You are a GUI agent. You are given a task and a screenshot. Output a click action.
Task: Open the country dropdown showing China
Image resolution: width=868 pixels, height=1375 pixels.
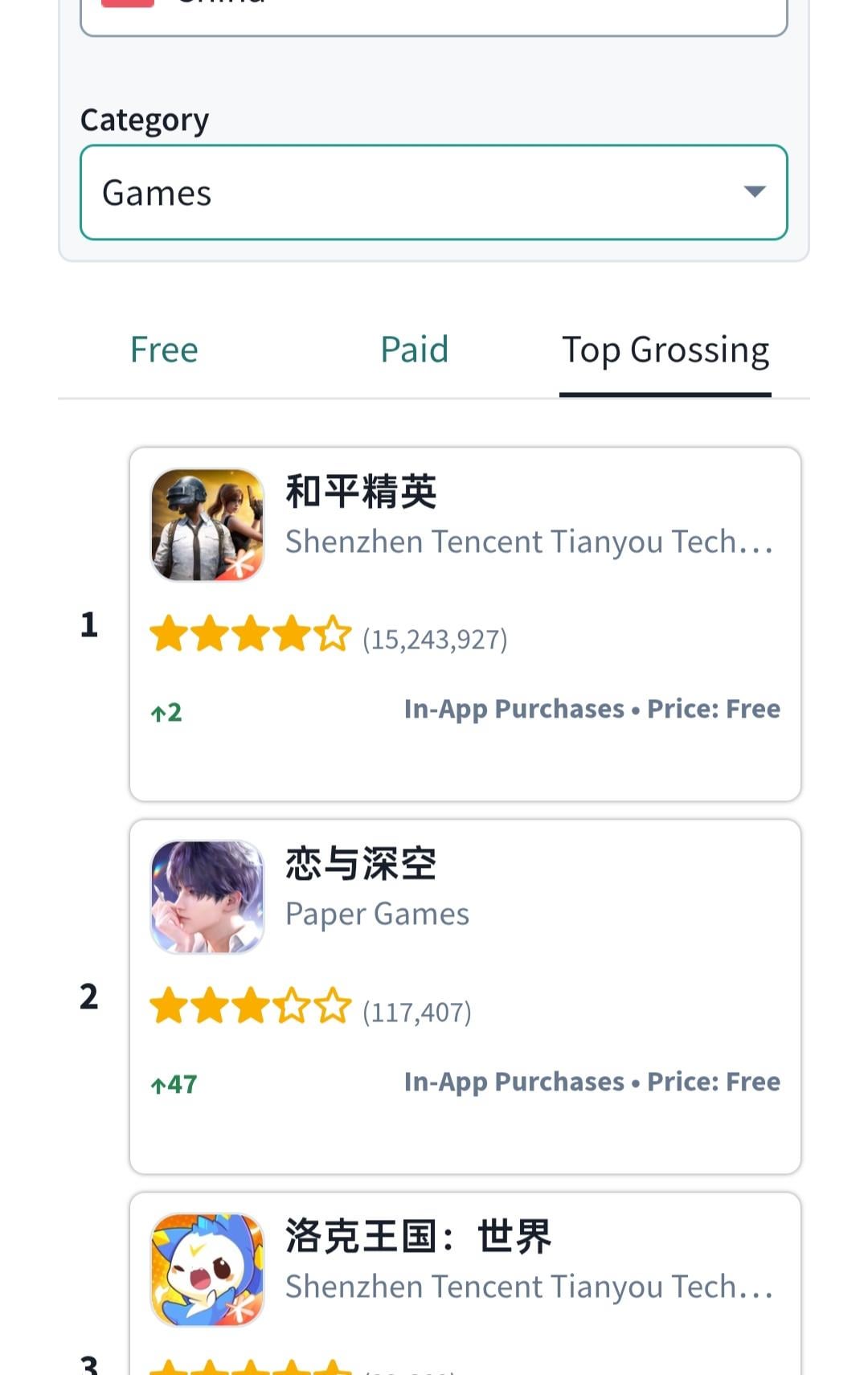tap(433, 14)
